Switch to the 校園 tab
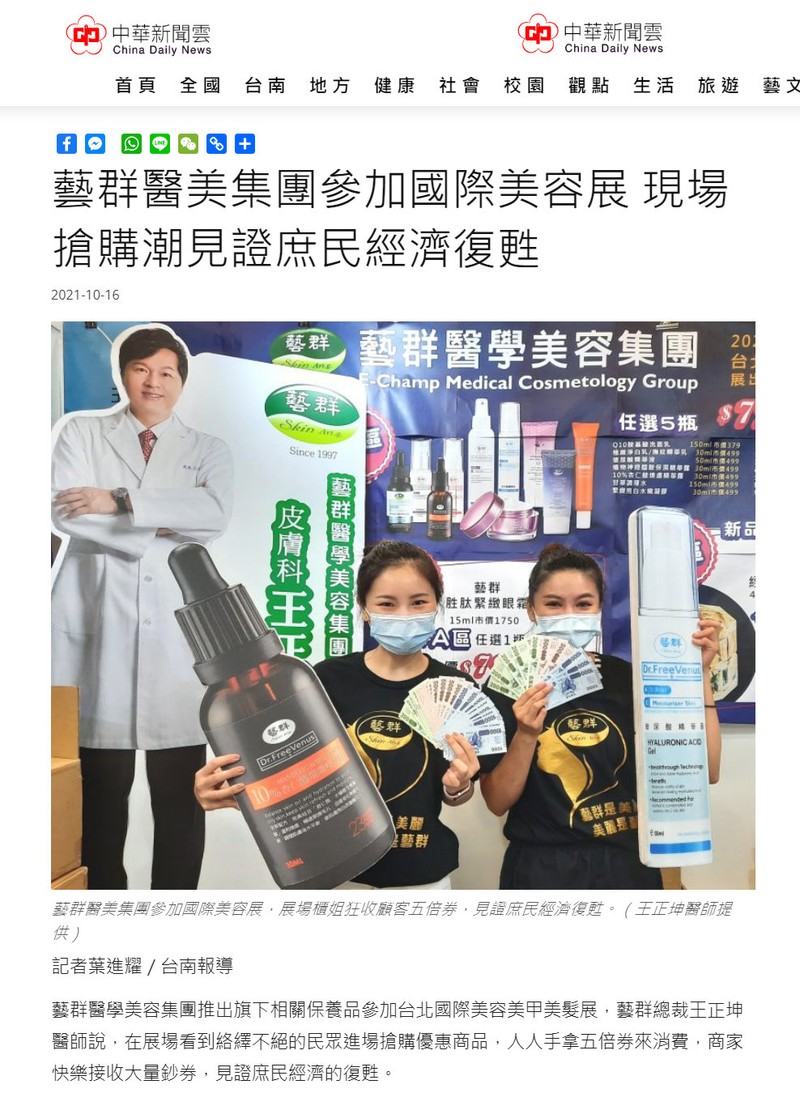The image size is (800, 1093). point(524,86)
